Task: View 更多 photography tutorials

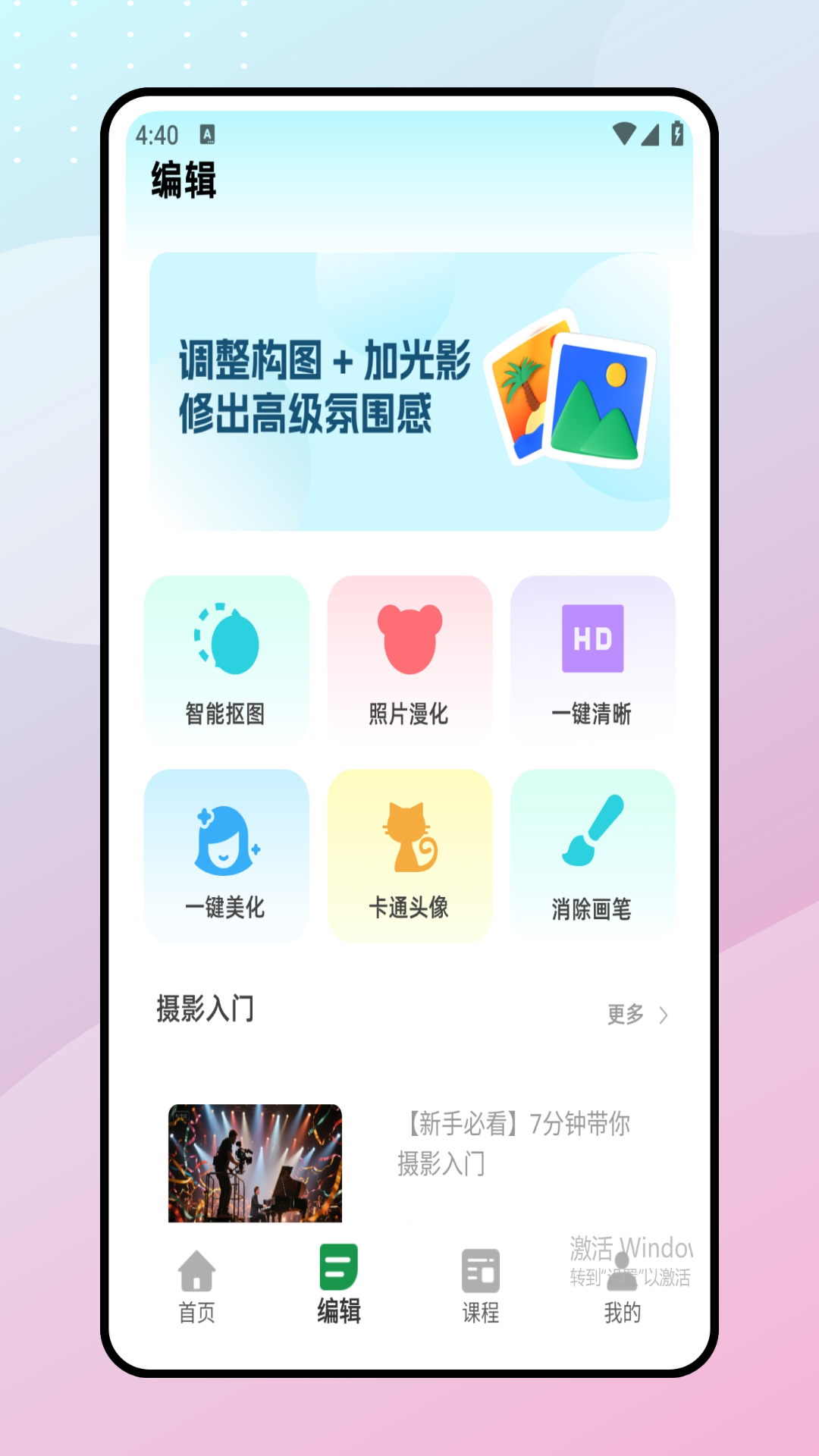Action: tap(637, 1015)
